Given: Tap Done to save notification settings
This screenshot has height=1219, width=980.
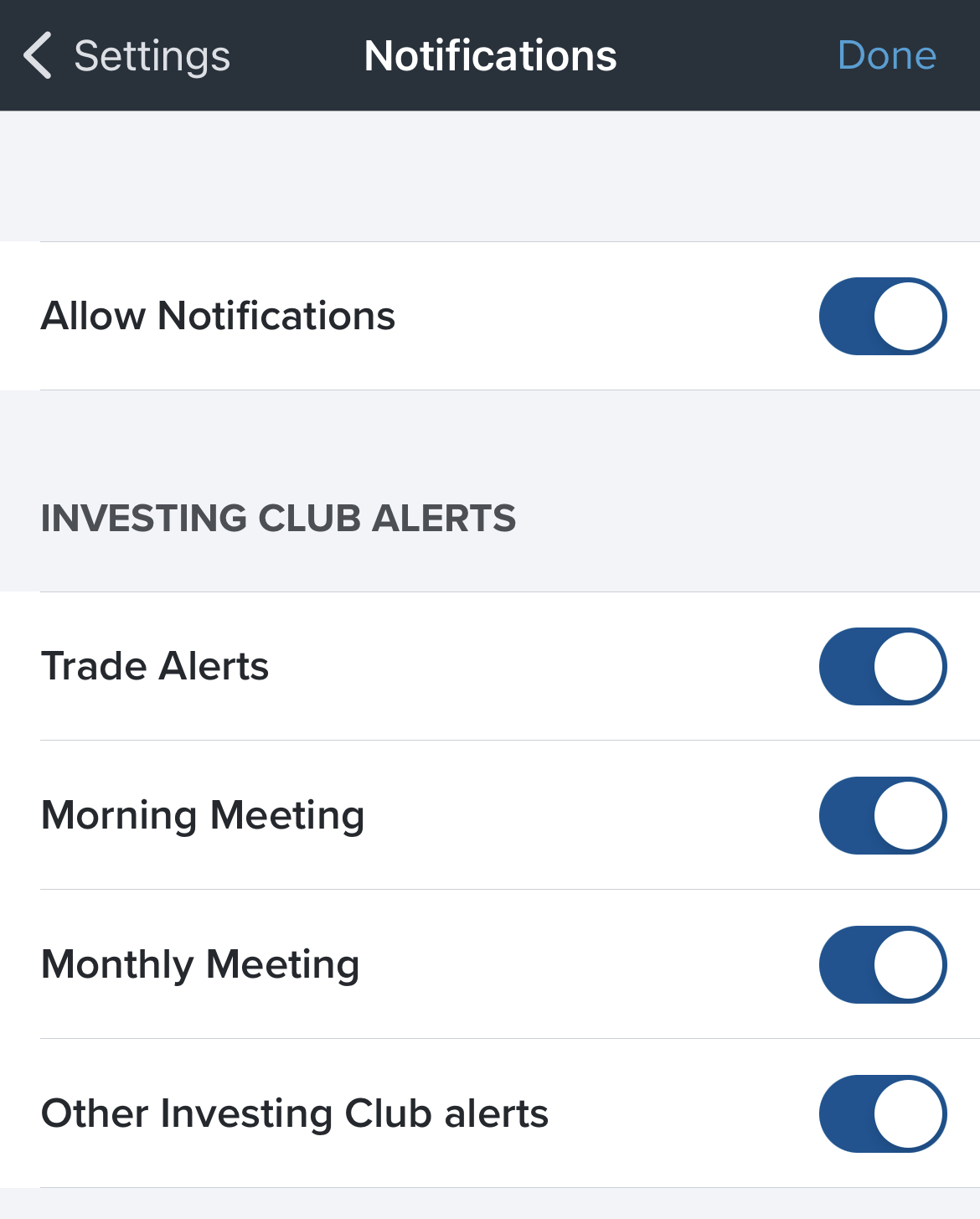Looking at the screenshot, I should 886,56.
